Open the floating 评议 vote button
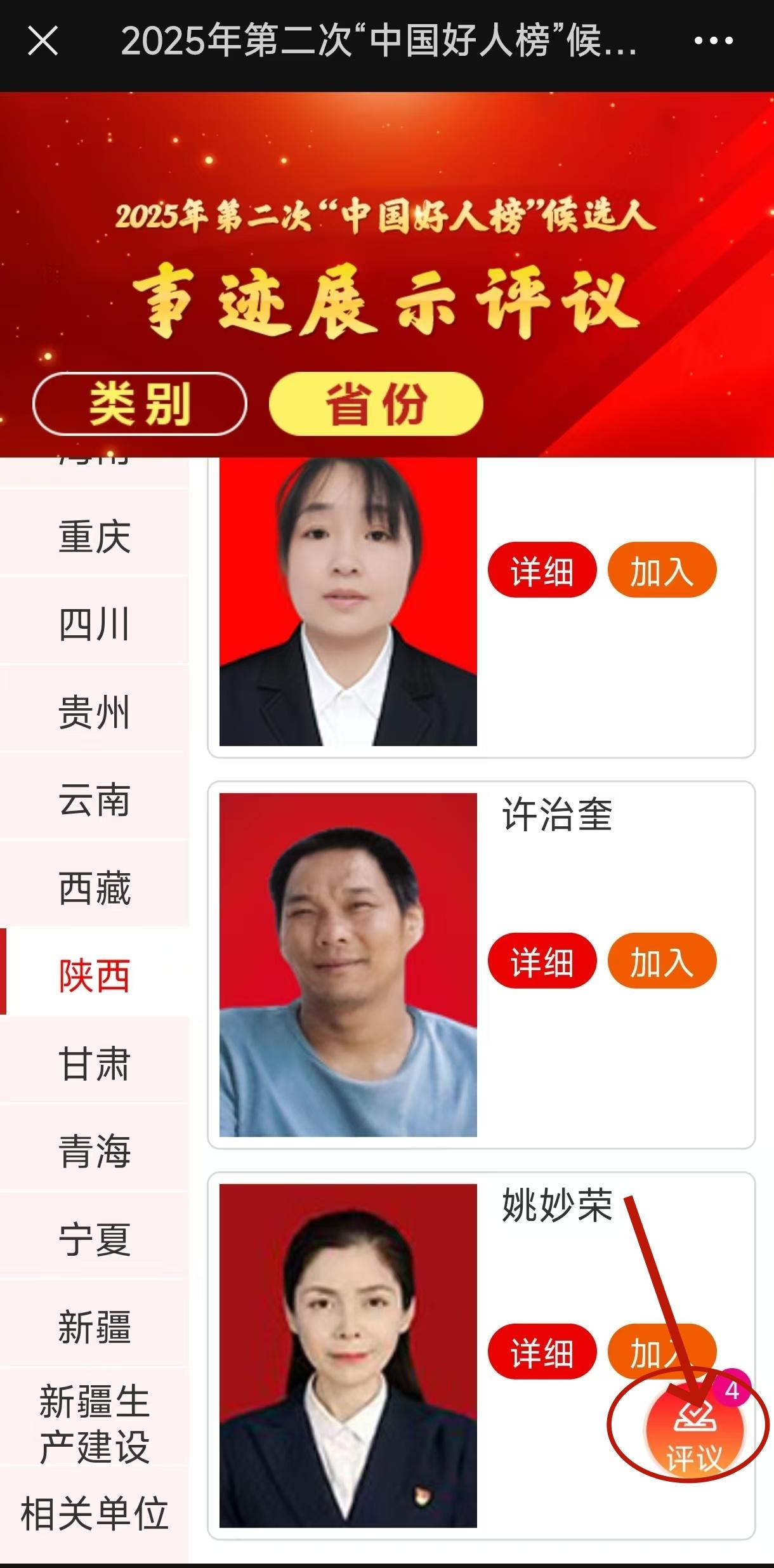This screenshot has width=774, height=1568. tap(694, 1432)
